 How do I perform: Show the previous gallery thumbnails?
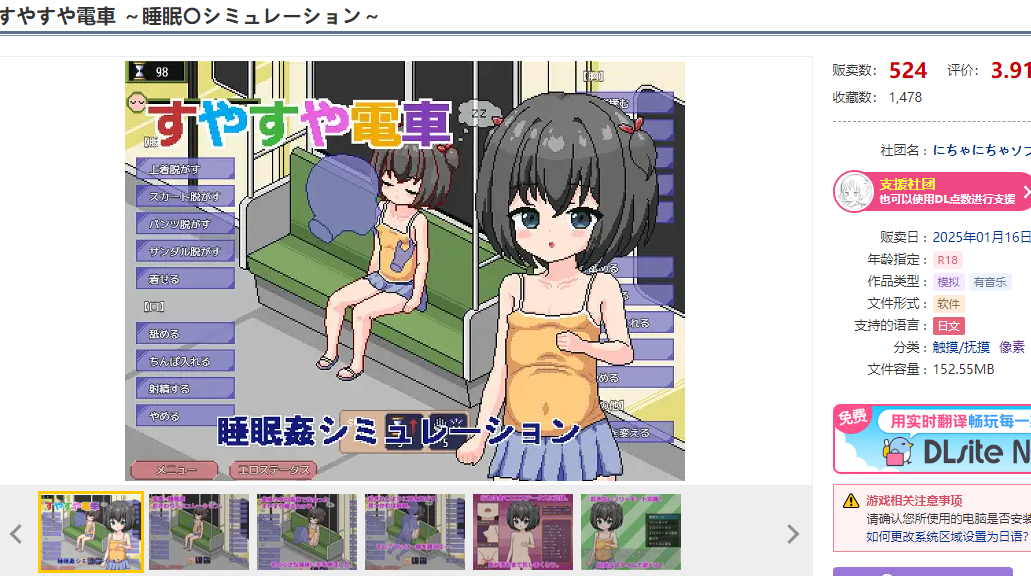[x=16, y=533]
